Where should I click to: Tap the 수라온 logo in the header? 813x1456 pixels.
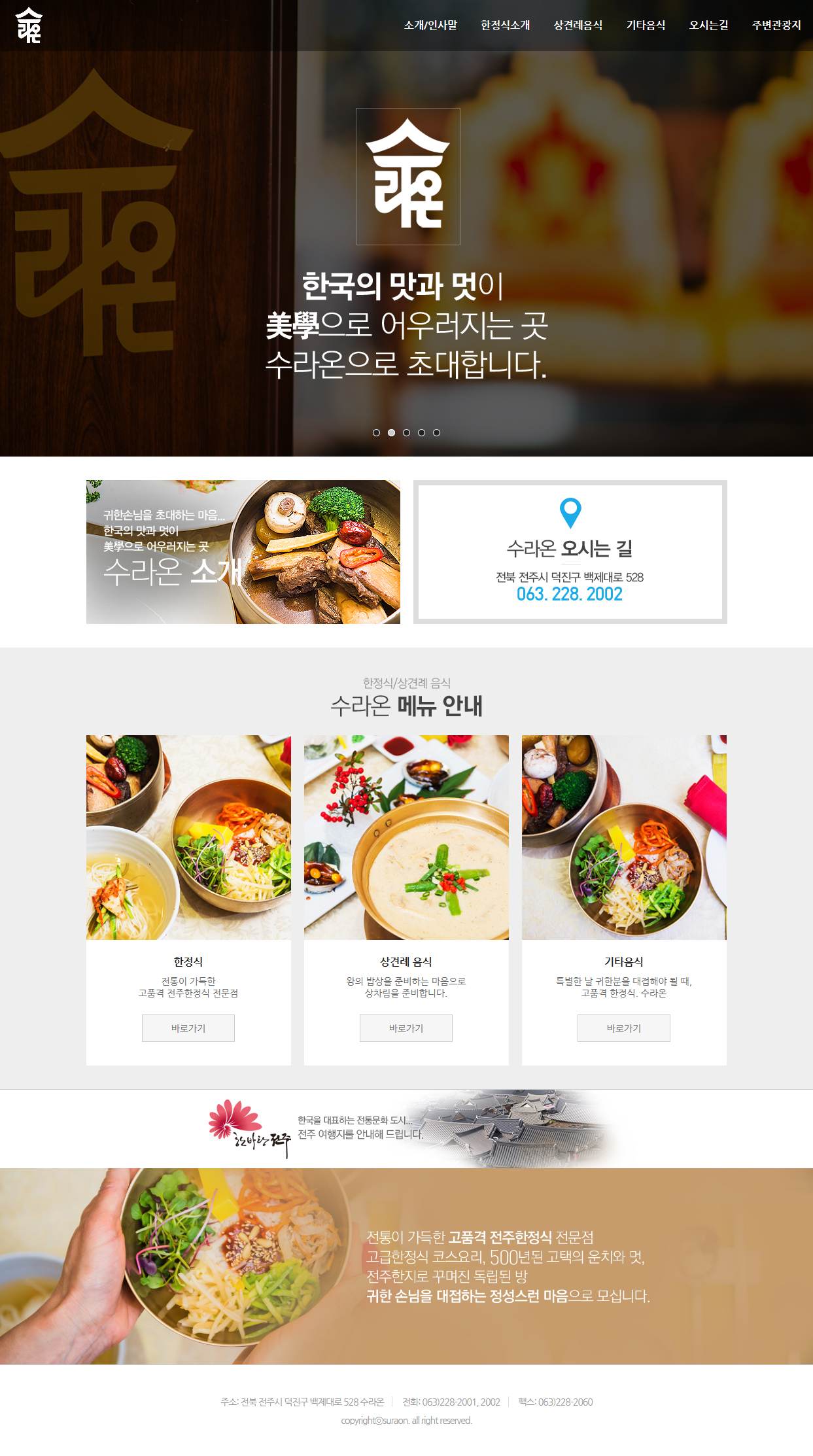tap(29, 26)
